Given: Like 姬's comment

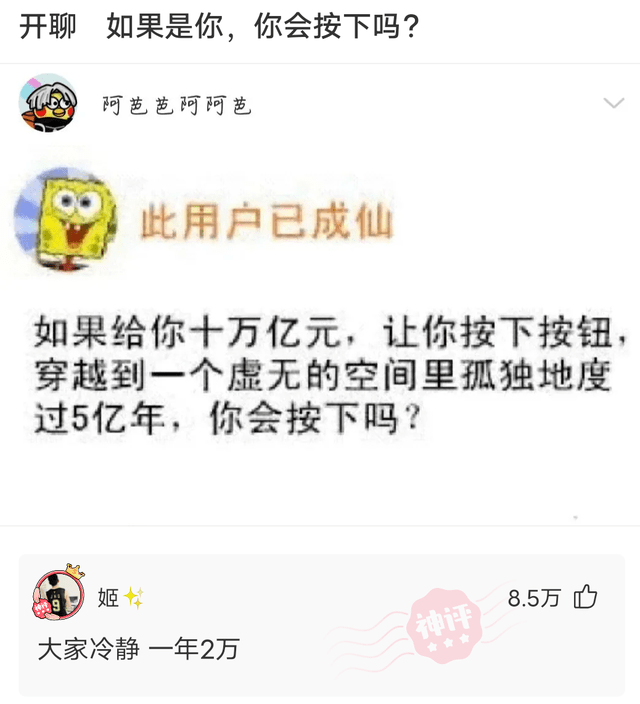Looking at the screenshot, I should pos(585,598).
